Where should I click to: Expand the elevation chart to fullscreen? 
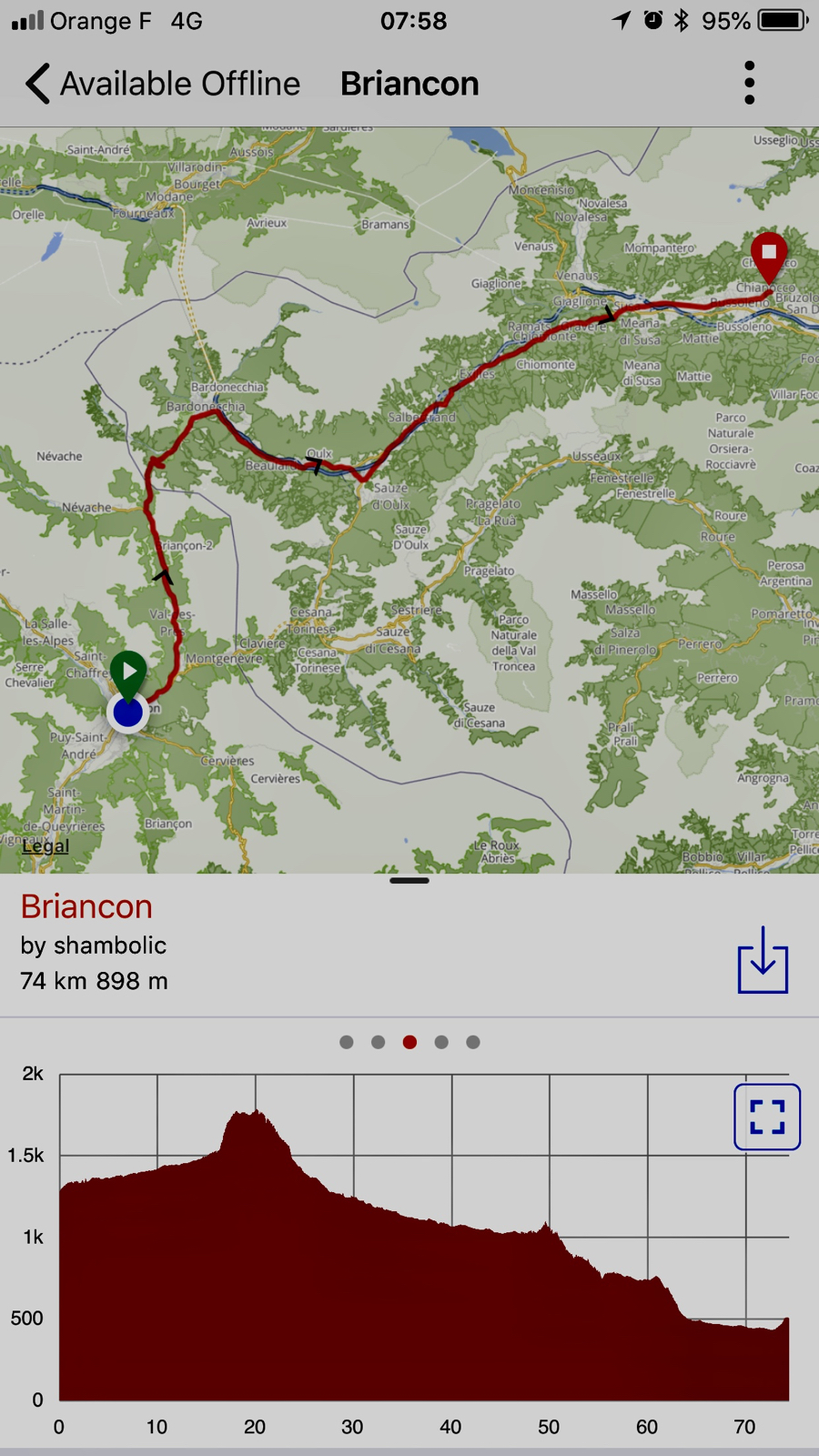tap(767, 1117)
